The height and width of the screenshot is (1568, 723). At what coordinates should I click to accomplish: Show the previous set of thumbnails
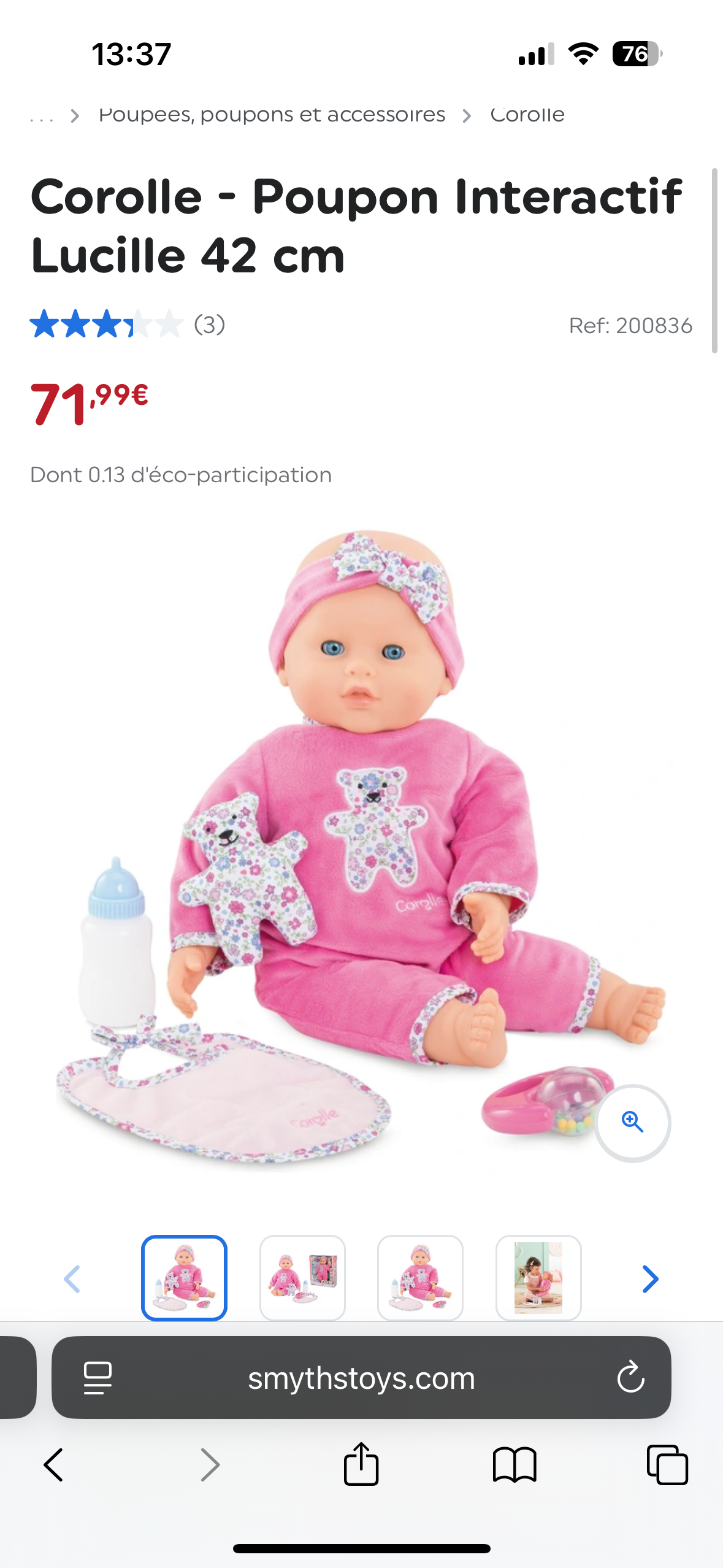pos(72,1278)
